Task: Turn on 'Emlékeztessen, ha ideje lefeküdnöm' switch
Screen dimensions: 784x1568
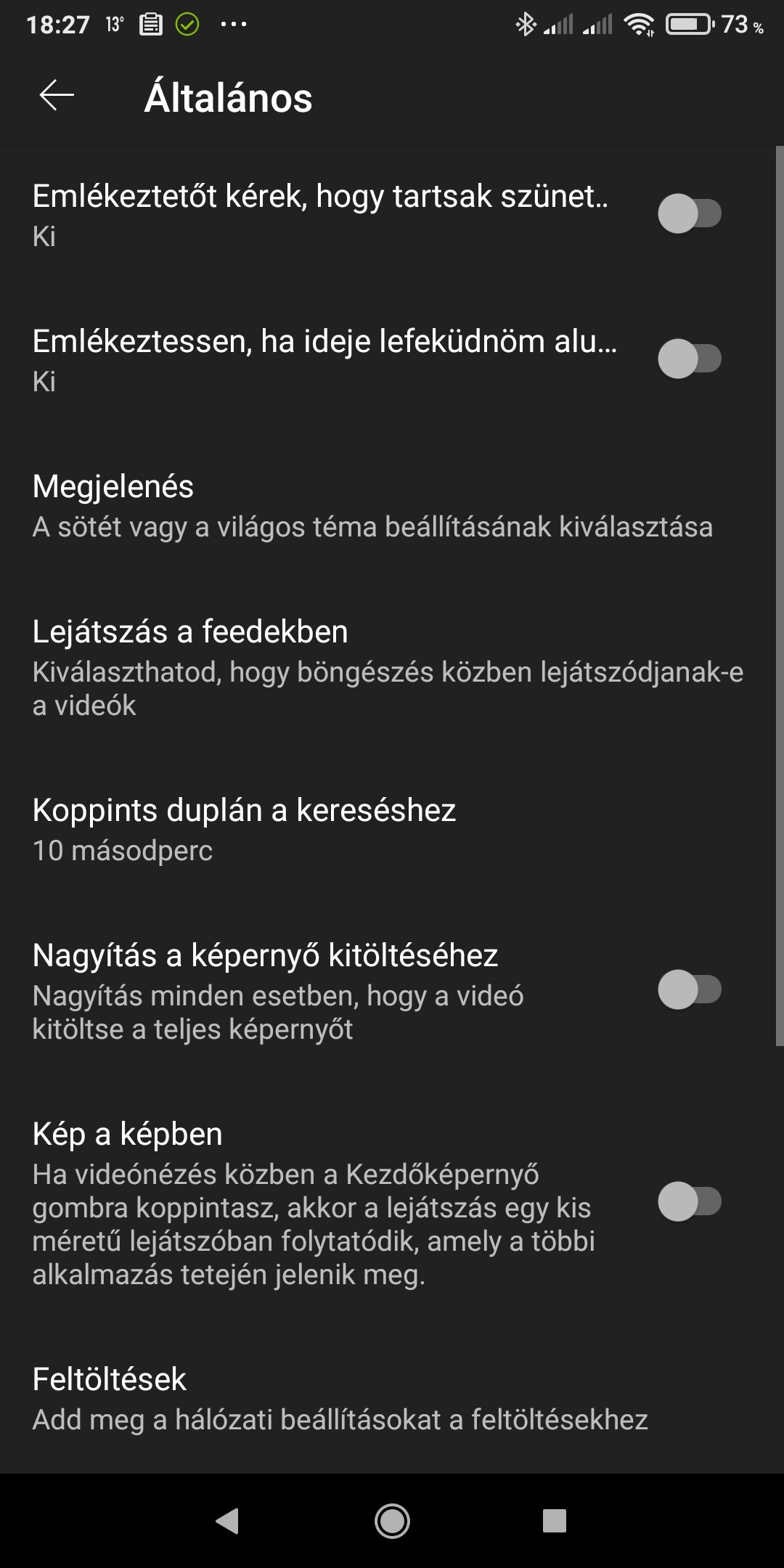Action: 689,359
